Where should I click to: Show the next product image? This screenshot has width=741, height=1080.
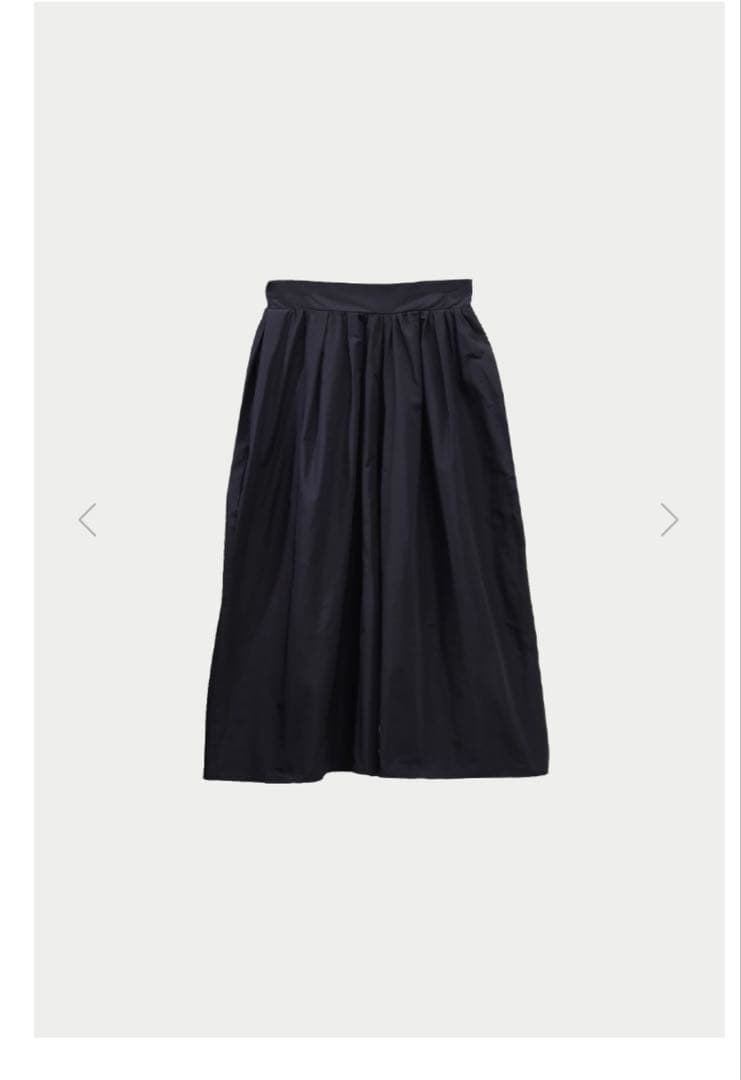[669, 520]
